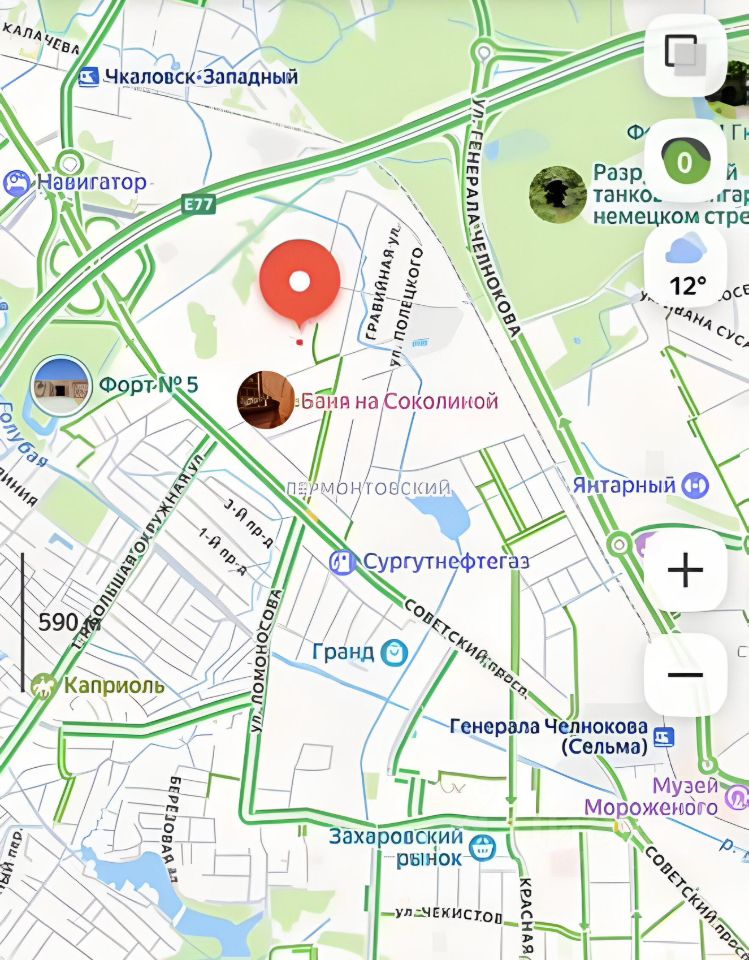This screenshot has height=960, width=749.
Task: Open the map layers button
Action: [685, 54]
